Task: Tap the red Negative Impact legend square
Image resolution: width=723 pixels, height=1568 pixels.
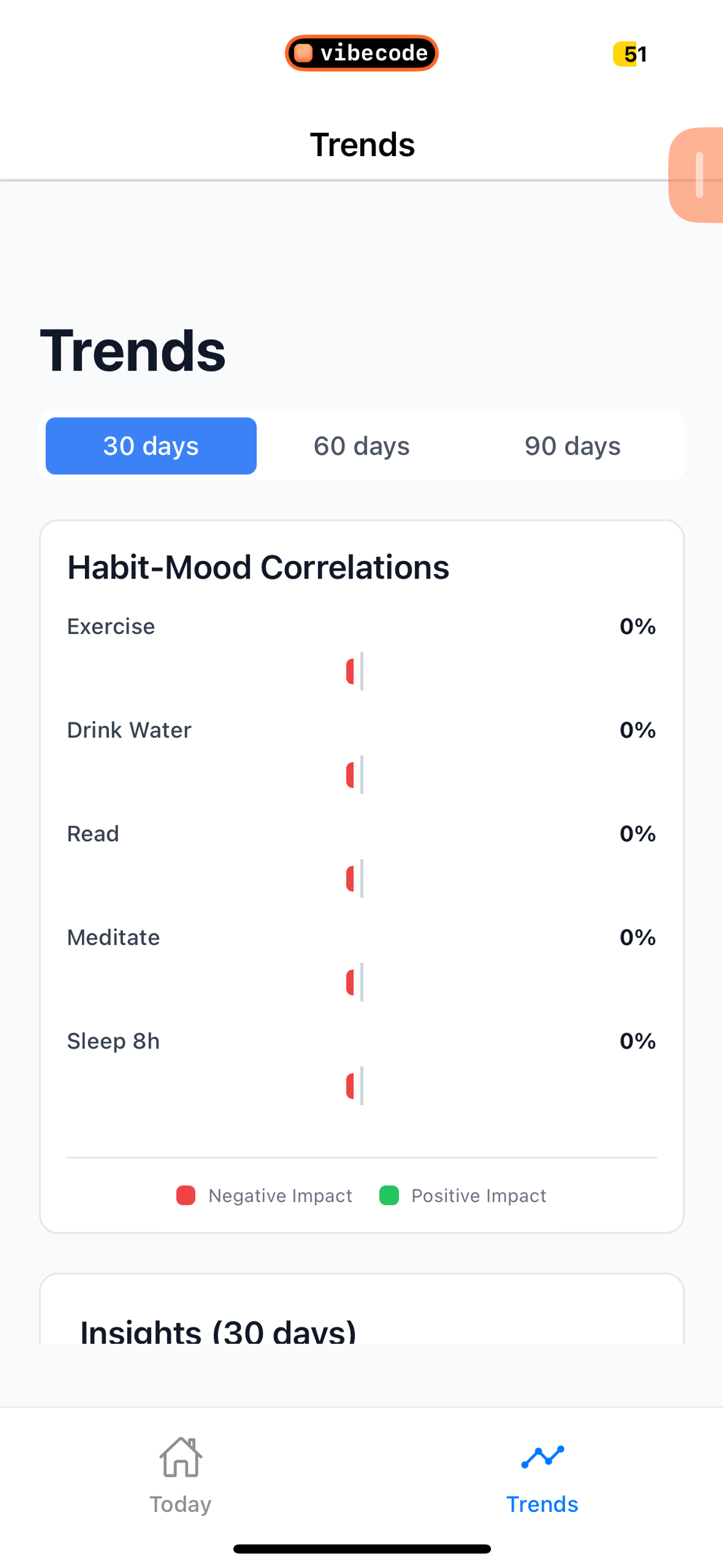Action: (x=185, y=1195)
